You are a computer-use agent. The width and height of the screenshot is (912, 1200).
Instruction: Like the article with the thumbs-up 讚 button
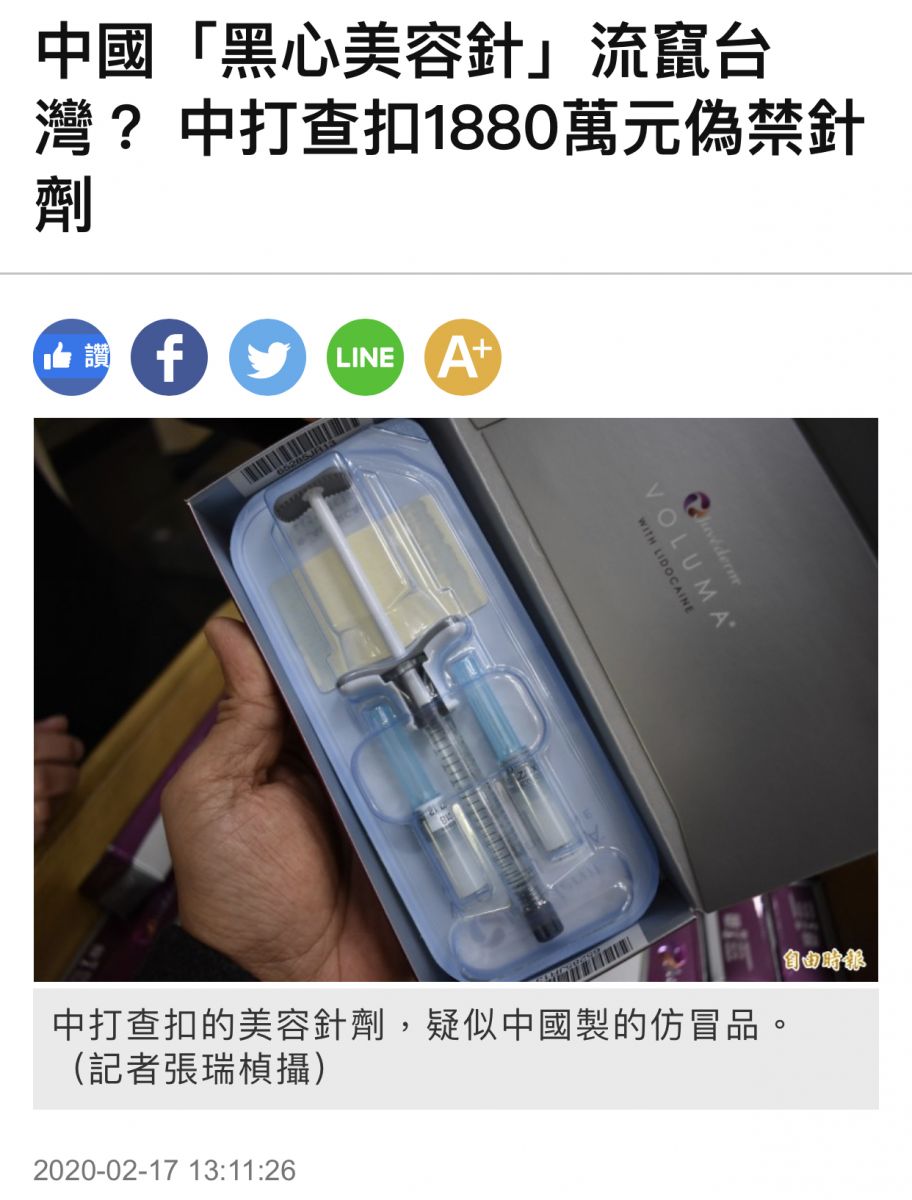point(72,357)
